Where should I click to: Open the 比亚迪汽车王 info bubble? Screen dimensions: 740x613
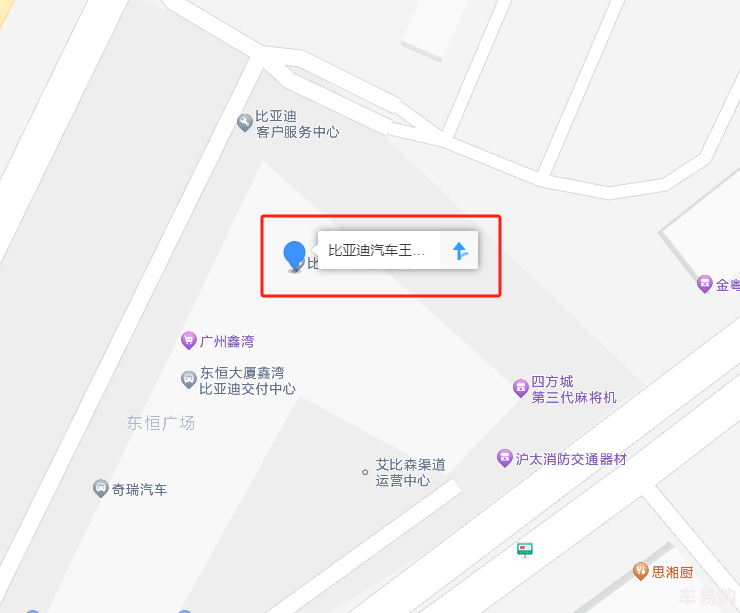378,251
